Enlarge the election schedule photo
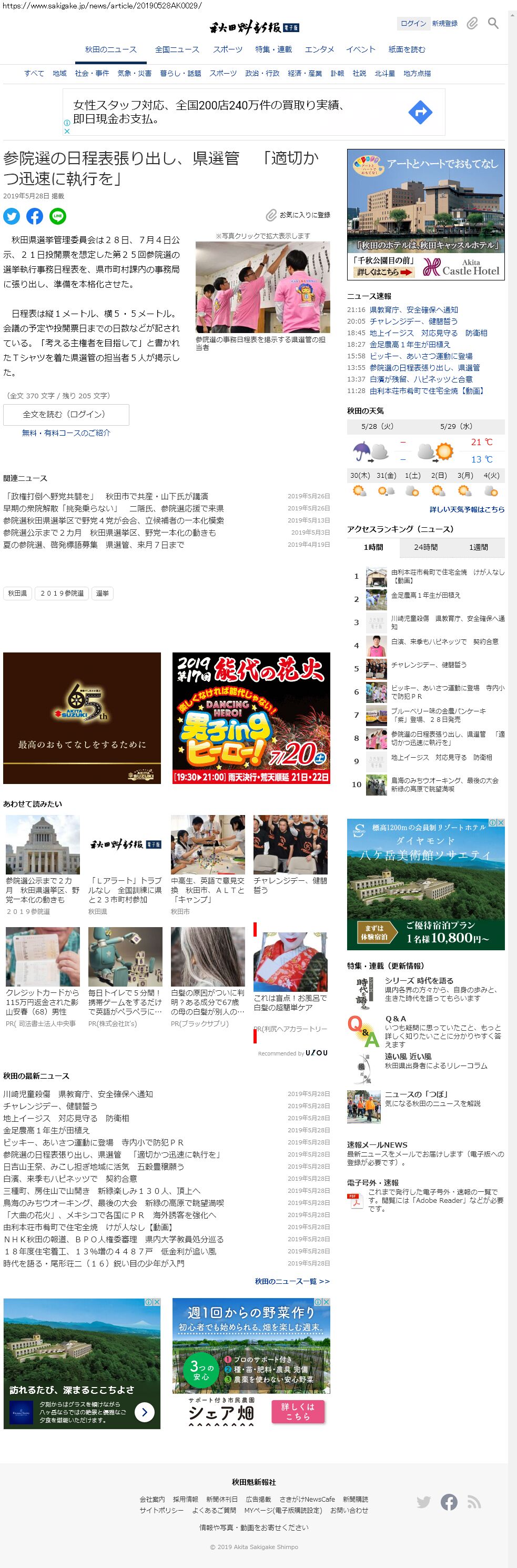Viewport: 517px width, 1568px height. [262, 287]
